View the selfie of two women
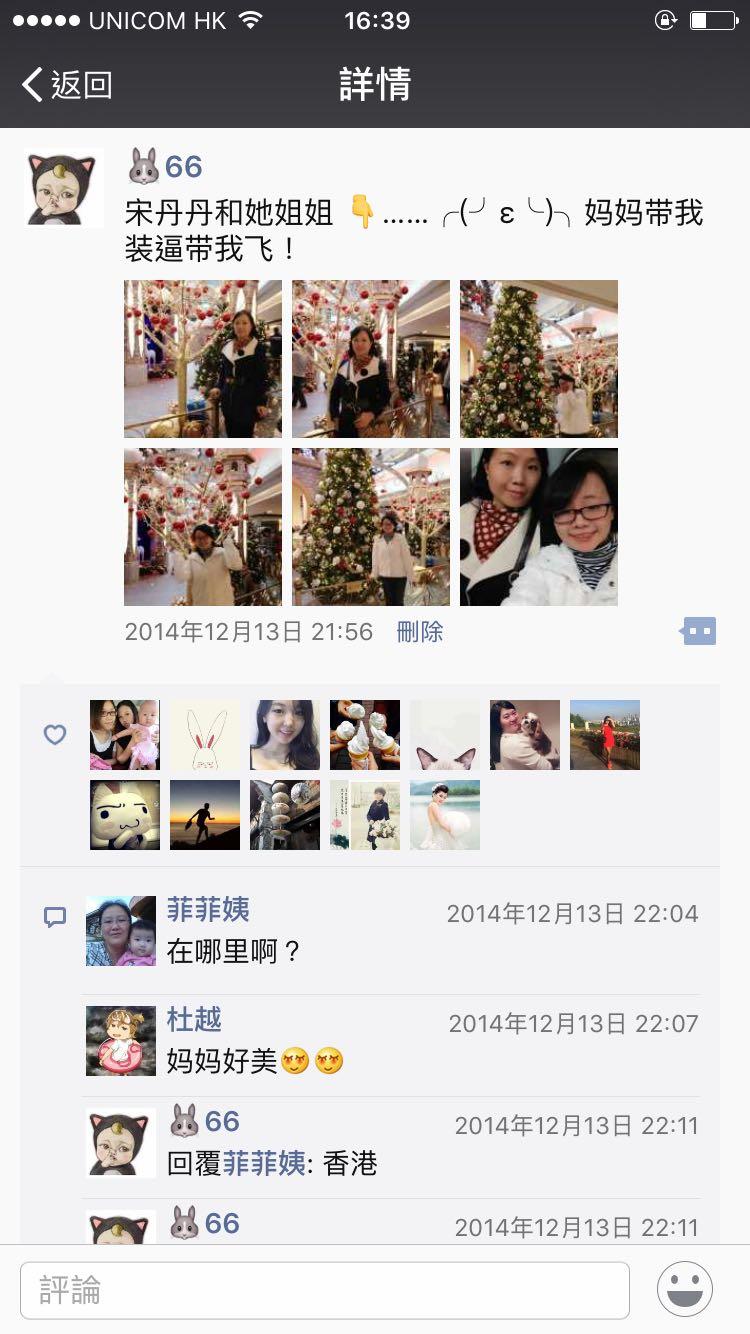Screen dimensions: 750x1334 538,526
